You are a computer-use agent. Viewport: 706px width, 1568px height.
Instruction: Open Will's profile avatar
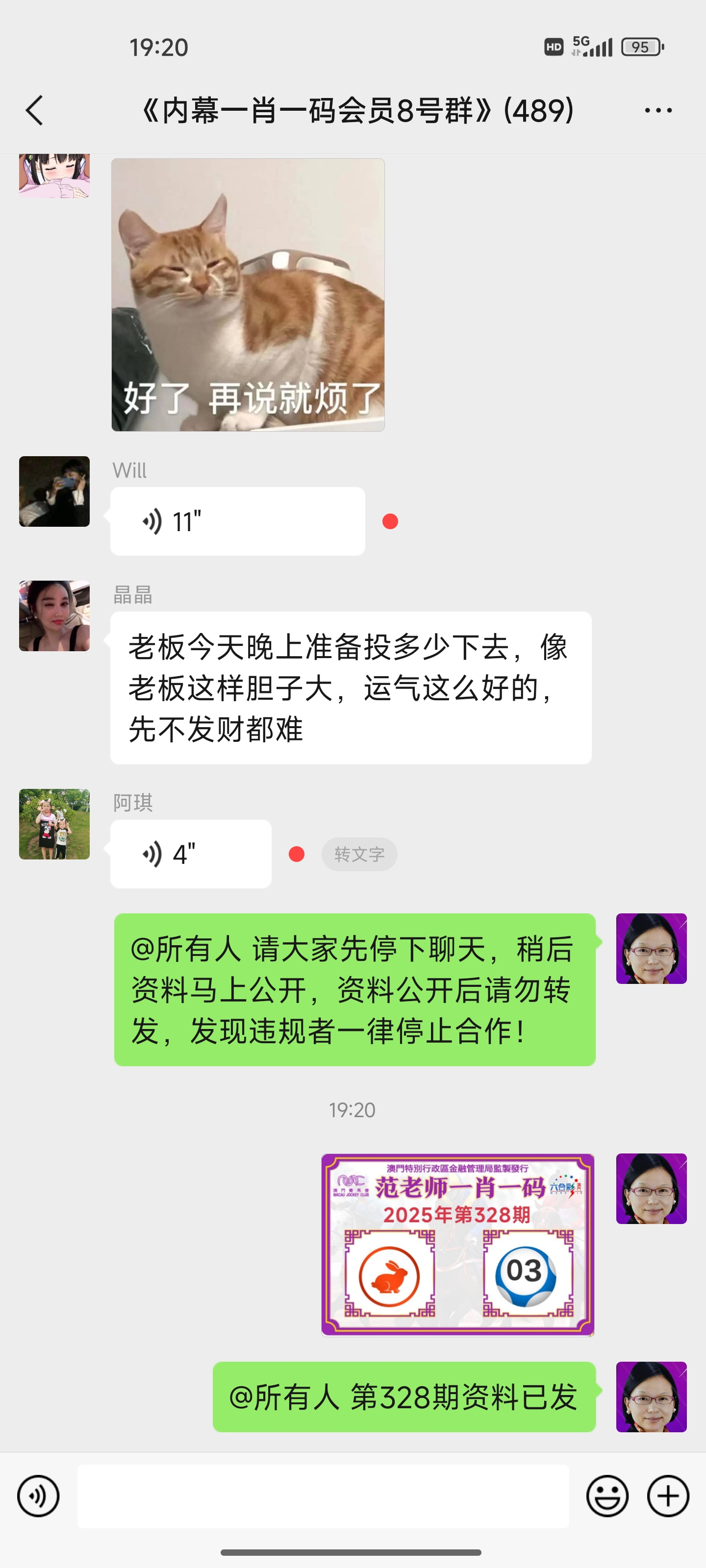(54, 491)
